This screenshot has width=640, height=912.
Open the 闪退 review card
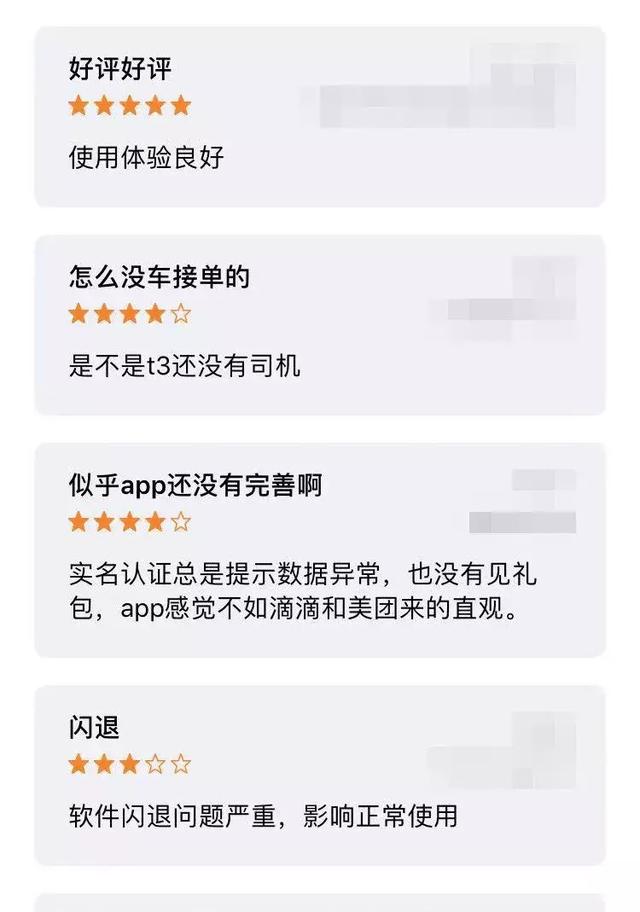point(320,774)
